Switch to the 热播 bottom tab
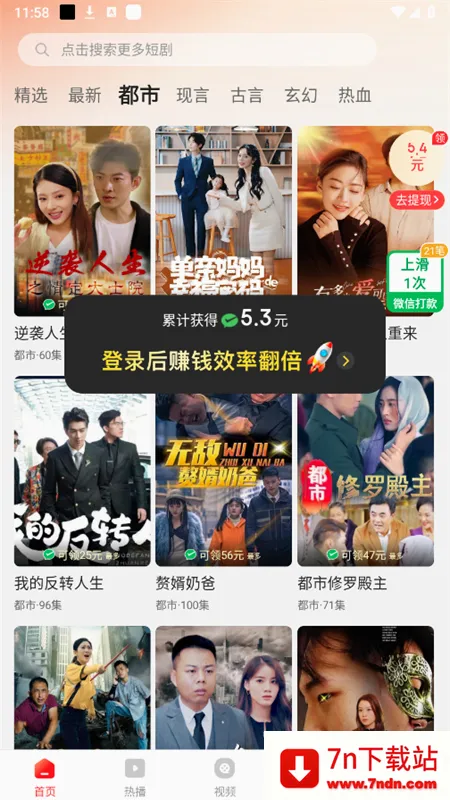The width and height of the screenshot is (450, 800). [x=135, y=778]
